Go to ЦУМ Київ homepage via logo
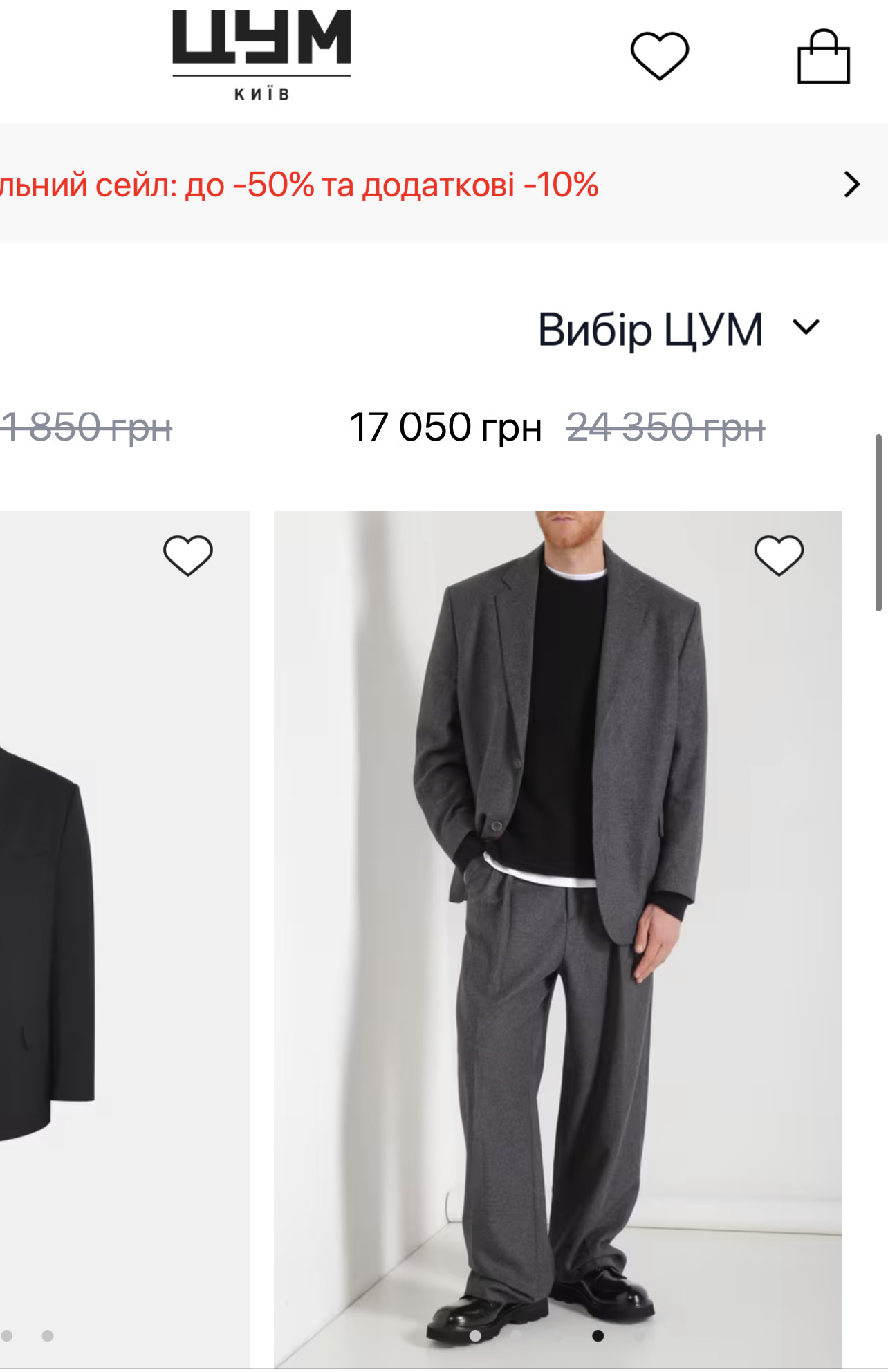 pyautogui.click(x=261, y=54)
